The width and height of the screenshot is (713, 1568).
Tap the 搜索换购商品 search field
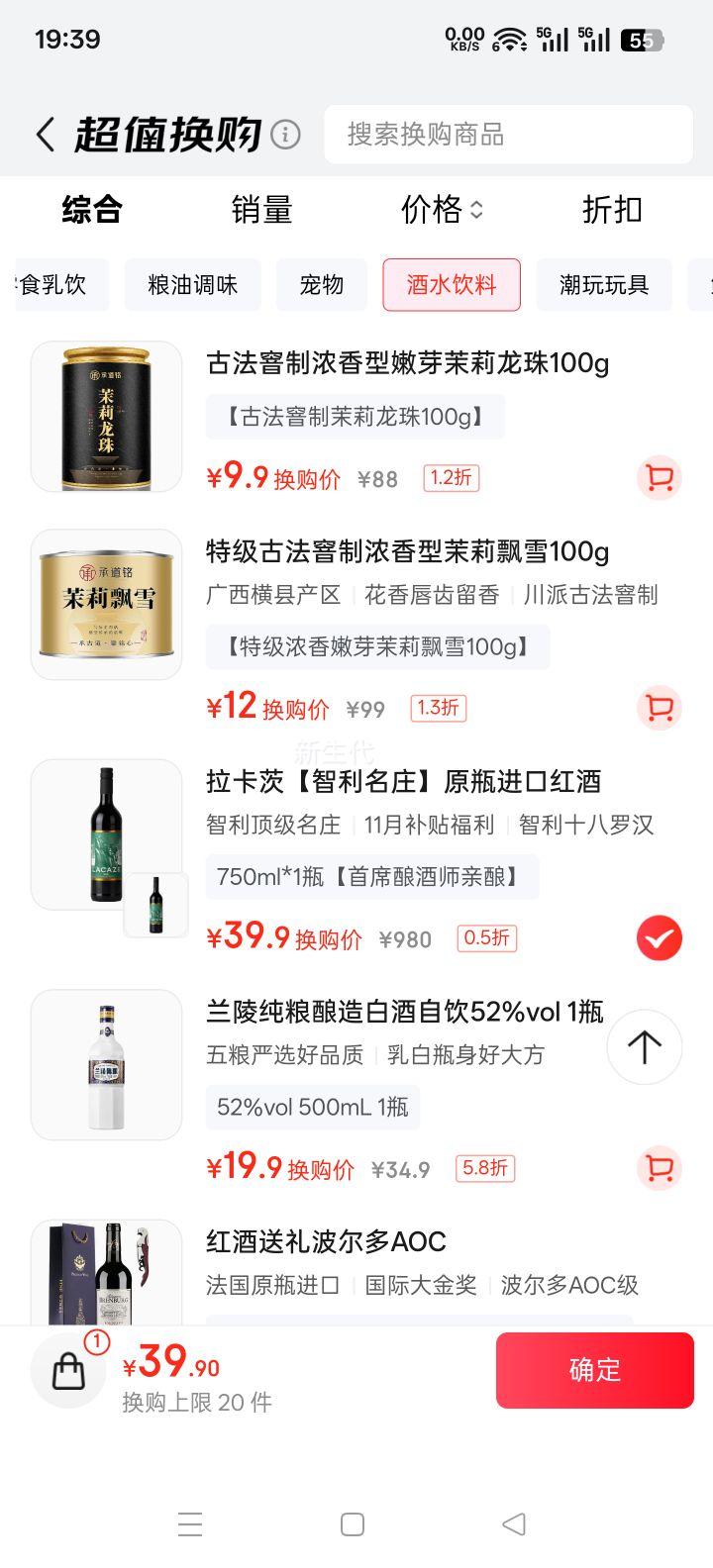click(x=507, y=135)
